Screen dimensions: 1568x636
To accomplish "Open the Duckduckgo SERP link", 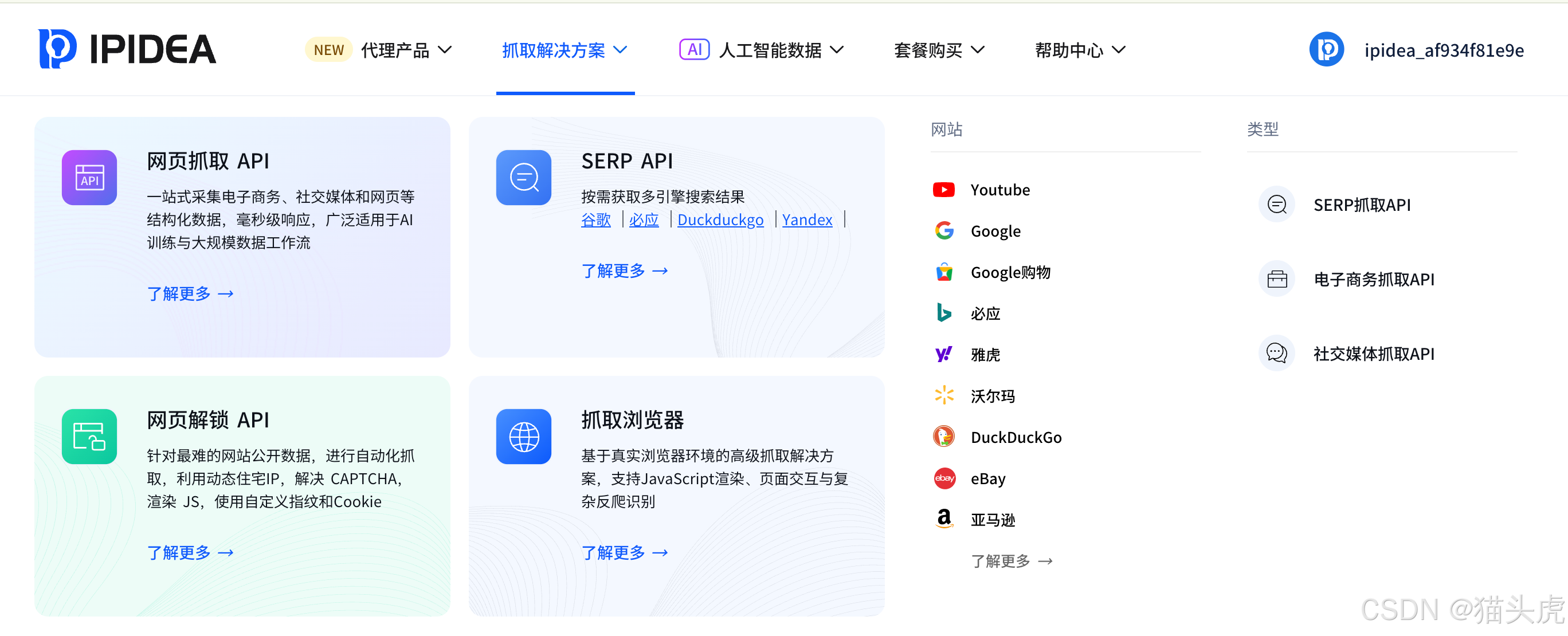I will pos(719,219).
